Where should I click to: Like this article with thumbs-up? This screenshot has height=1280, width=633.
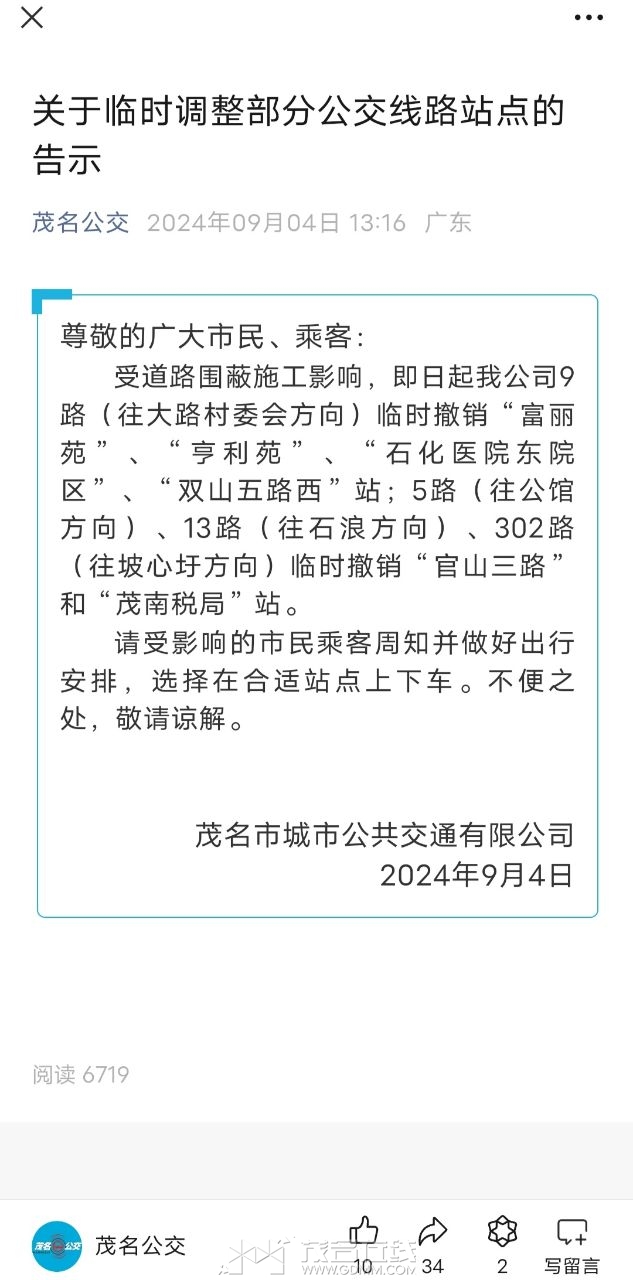coord(363,1243)
